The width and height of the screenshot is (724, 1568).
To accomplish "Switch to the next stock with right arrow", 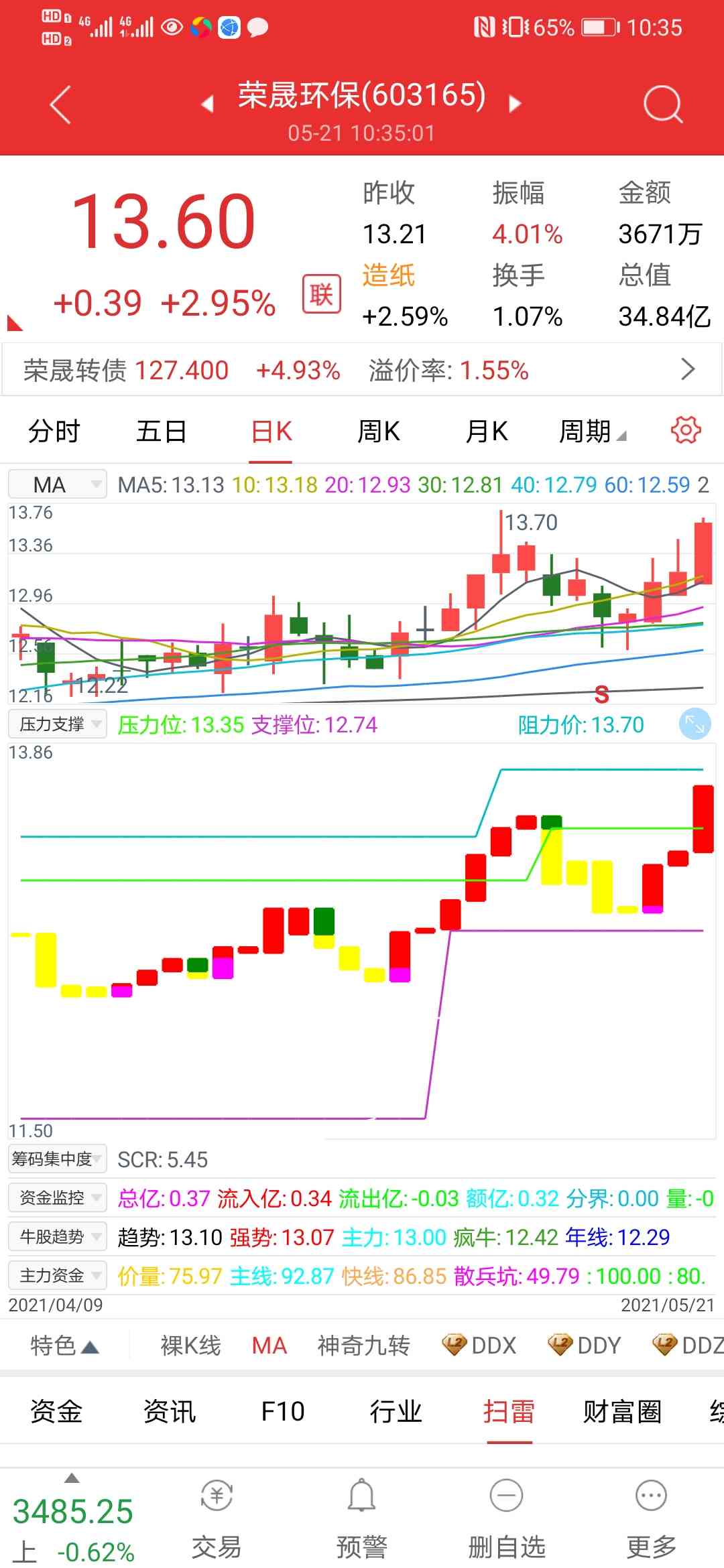I will point(515,104).
